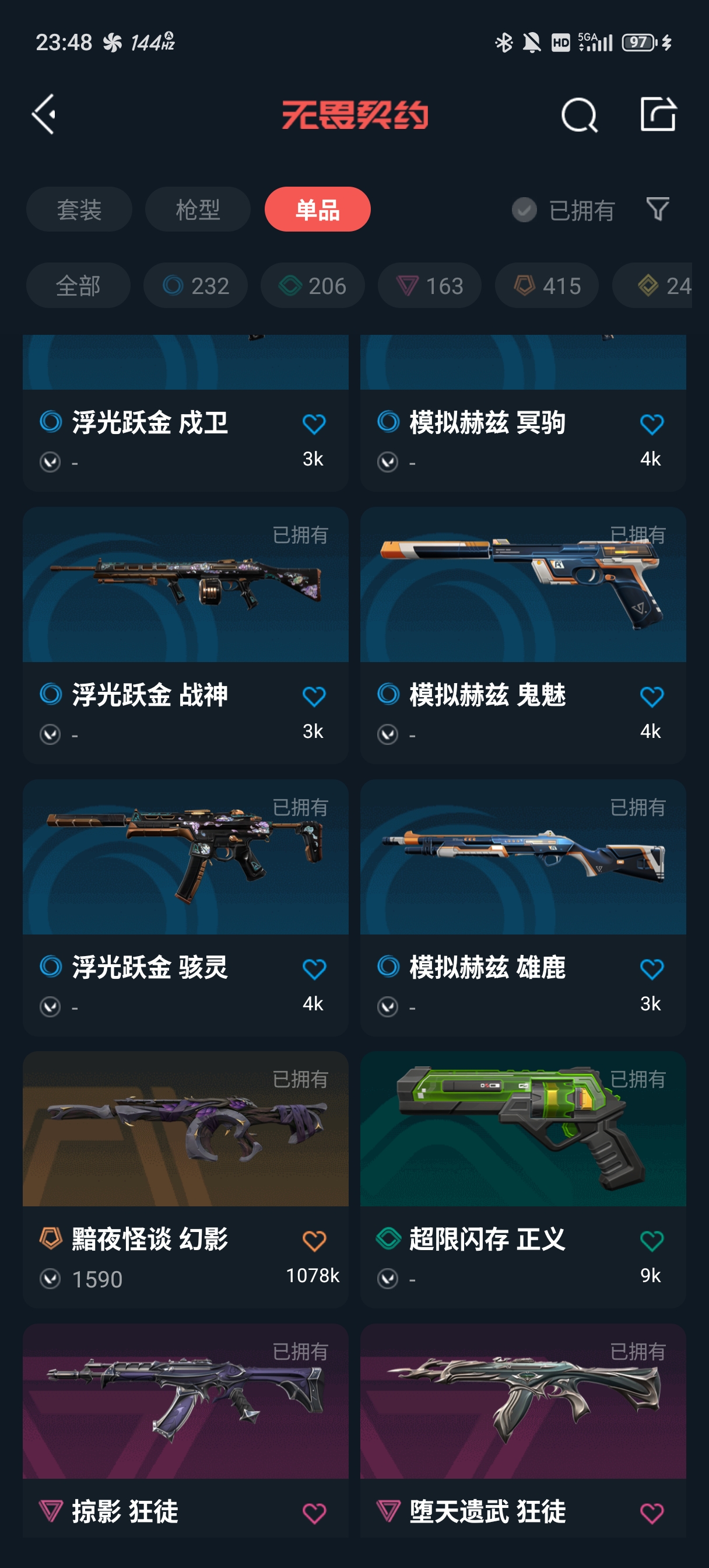
Task: Favorite the 堕天遗武 狂徒 skin
Action: click(651, 1513)
